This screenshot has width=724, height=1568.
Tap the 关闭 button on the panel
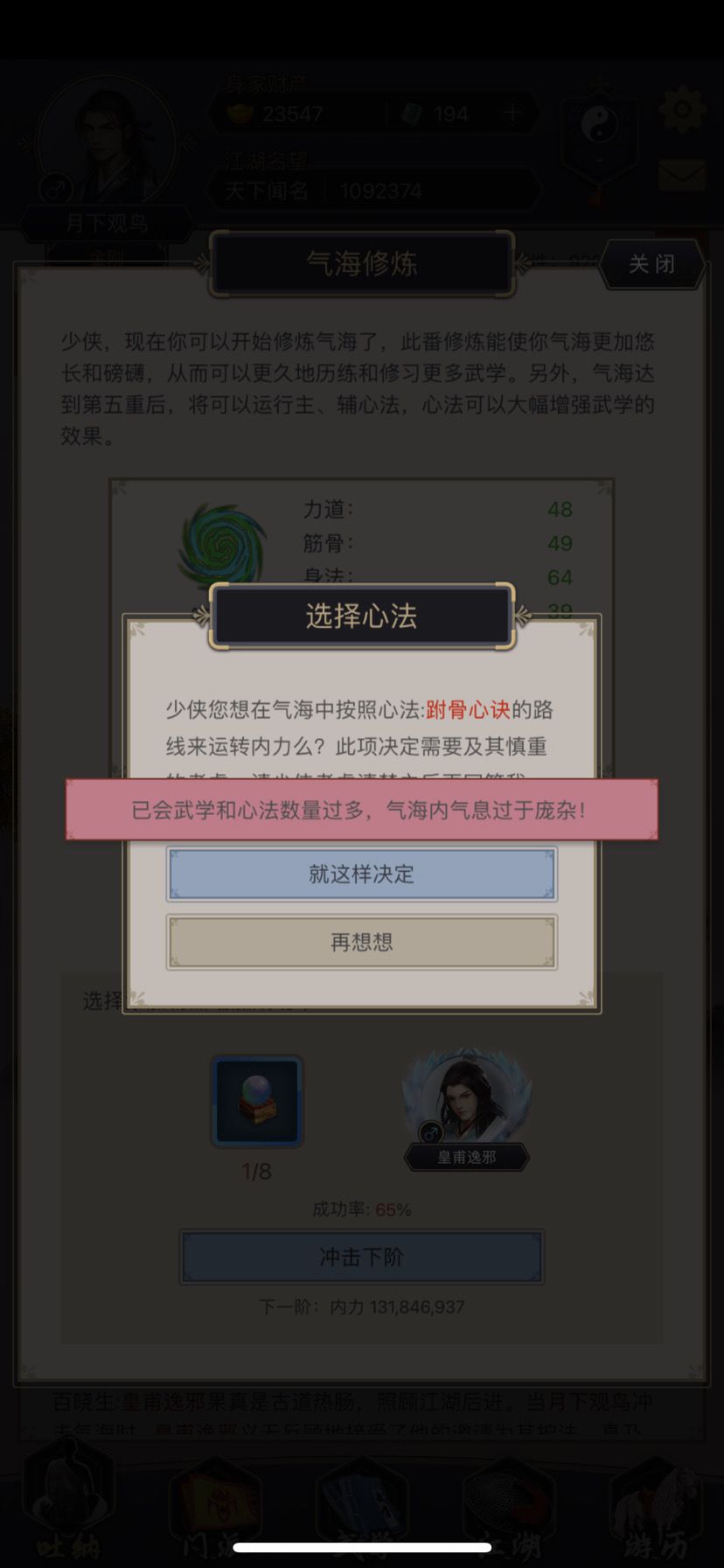(x=652, y=264)
